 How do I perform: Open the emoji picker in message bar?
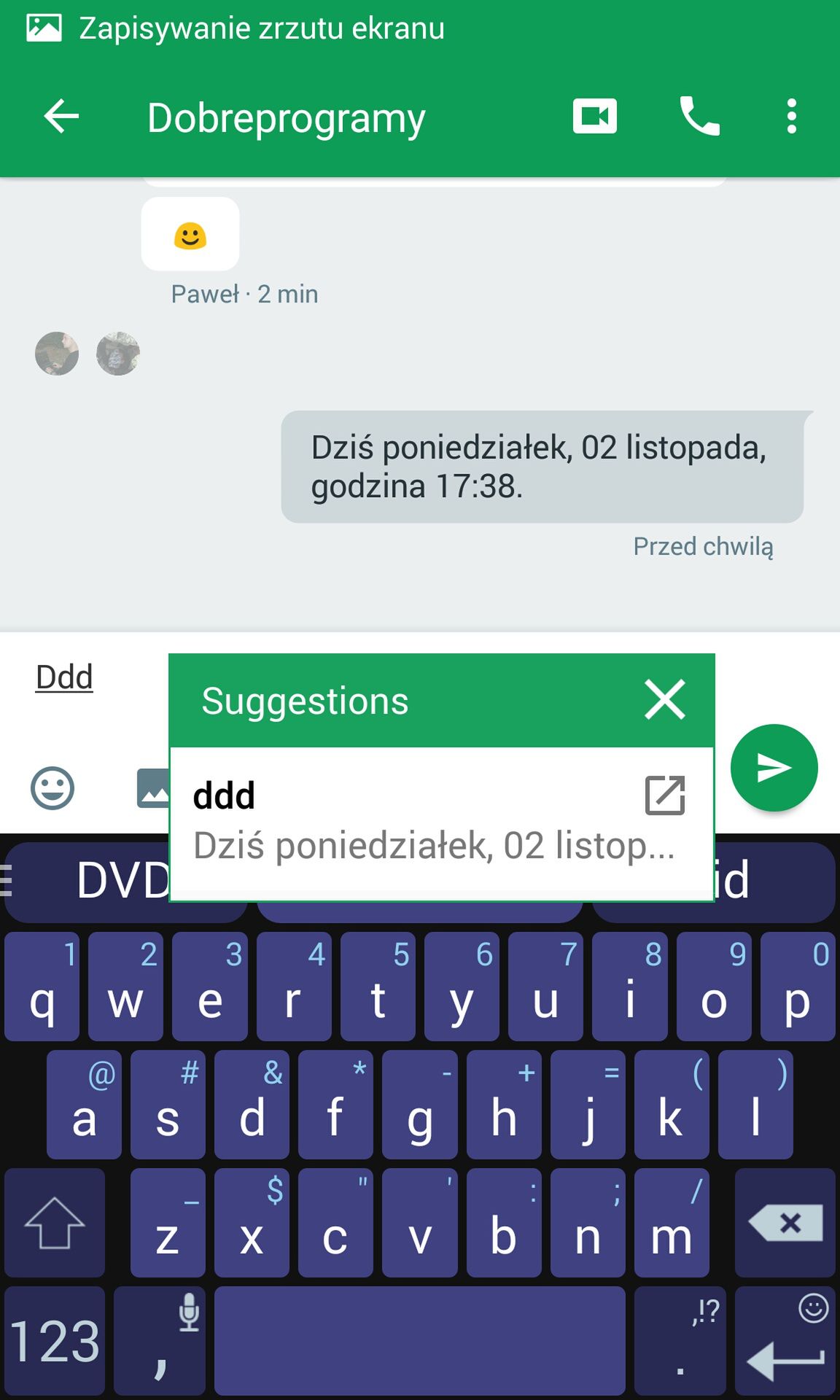pos(52,788)
